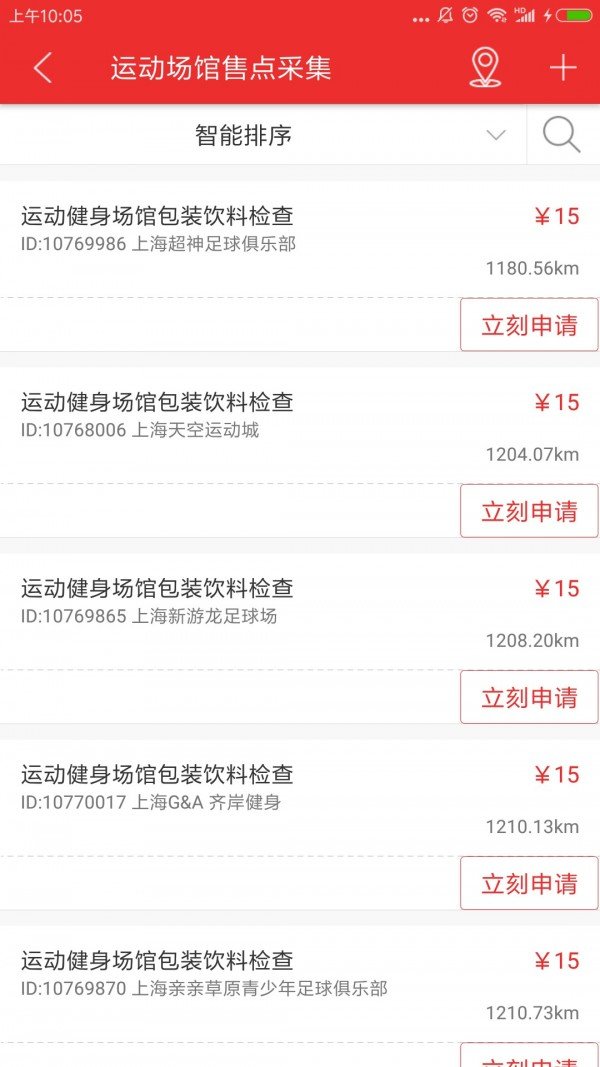Apply now for 上海G&A 齐岸健身
The height and width of the screenshot is (1067, 600).
529,883
